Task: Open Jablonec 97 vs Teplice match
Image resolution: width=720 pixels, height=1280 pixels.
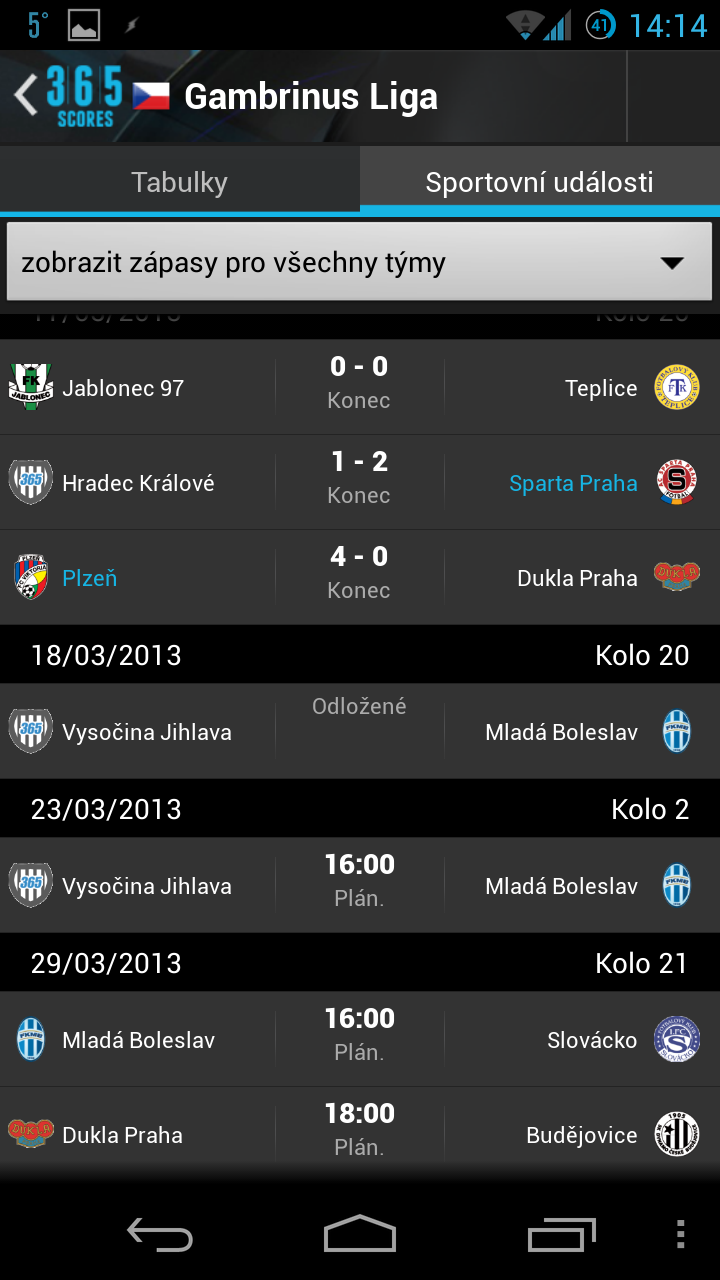Action: coord(360,387)
